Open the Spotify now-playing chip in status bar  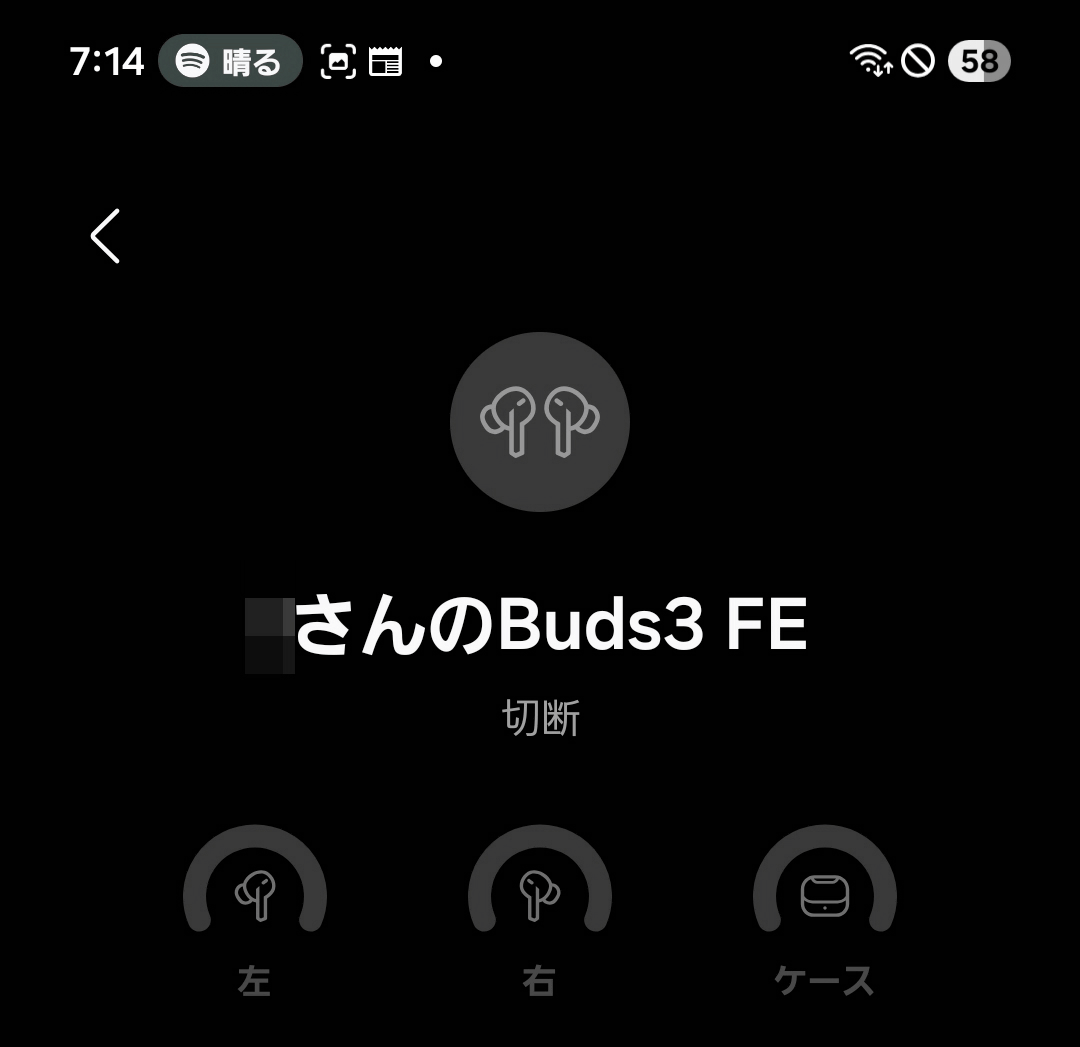click(230, 61)
